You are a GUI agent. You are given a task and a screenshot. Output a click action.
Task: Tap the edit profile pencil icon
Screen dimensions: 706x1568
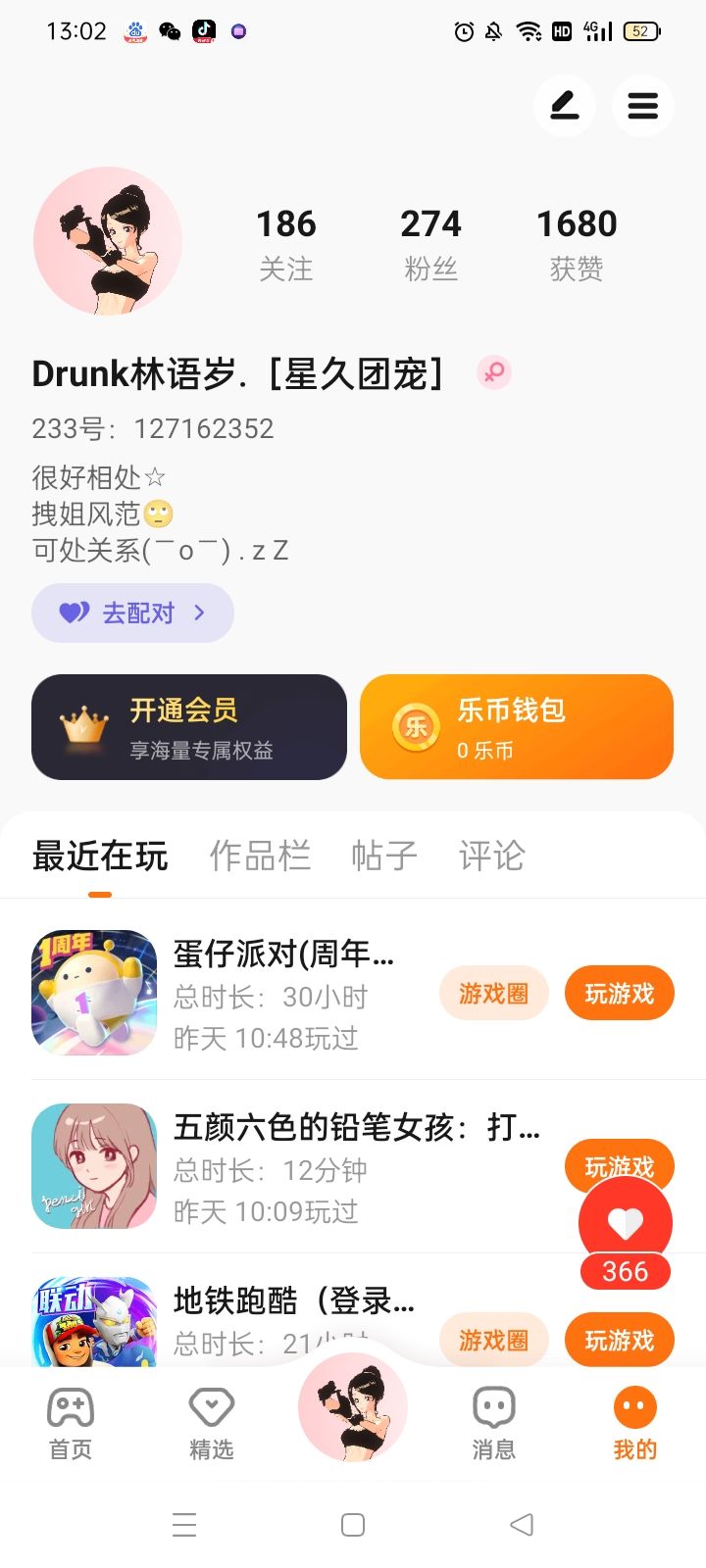(x=564, y=106)
